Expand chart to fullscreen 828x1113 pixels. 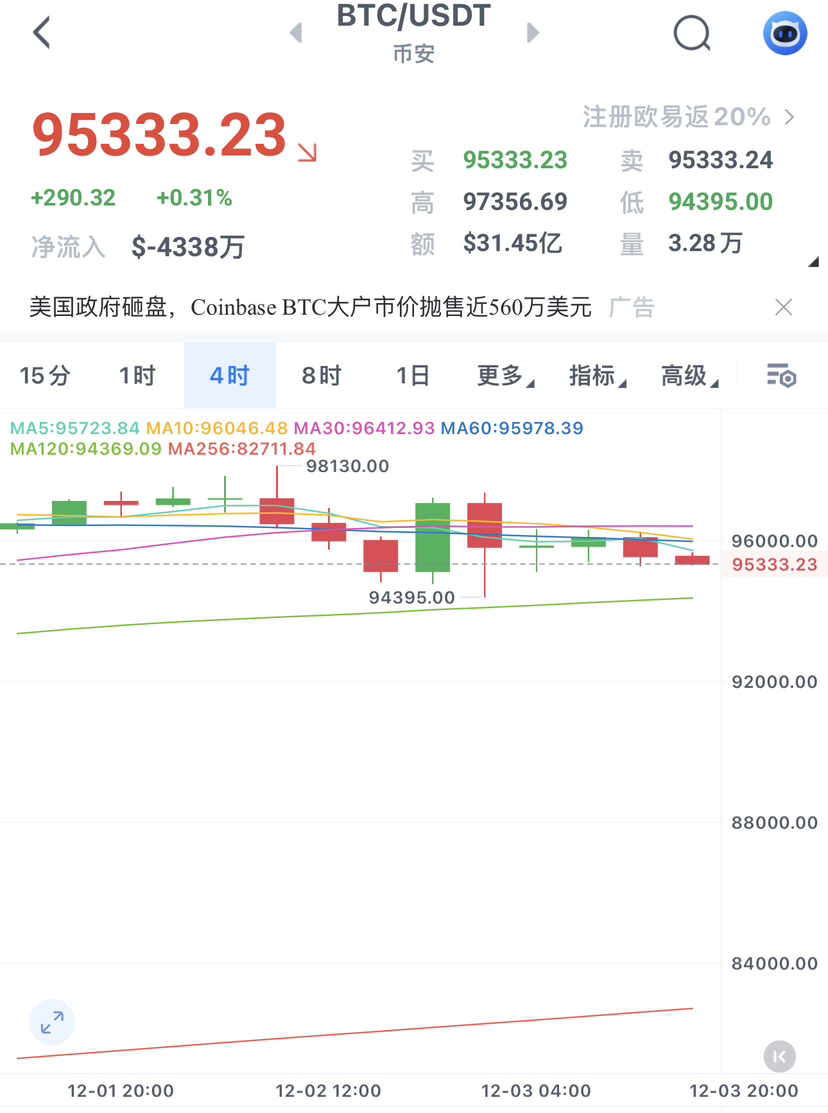click(52, 1022)
